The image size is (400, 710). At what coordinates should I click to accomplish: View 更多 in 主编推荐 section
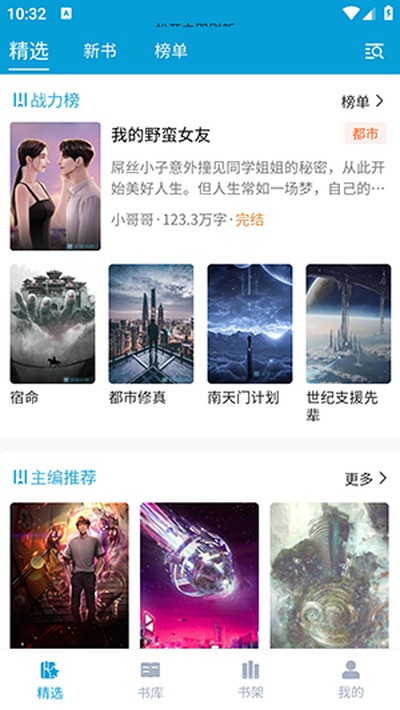click(366, 478)
